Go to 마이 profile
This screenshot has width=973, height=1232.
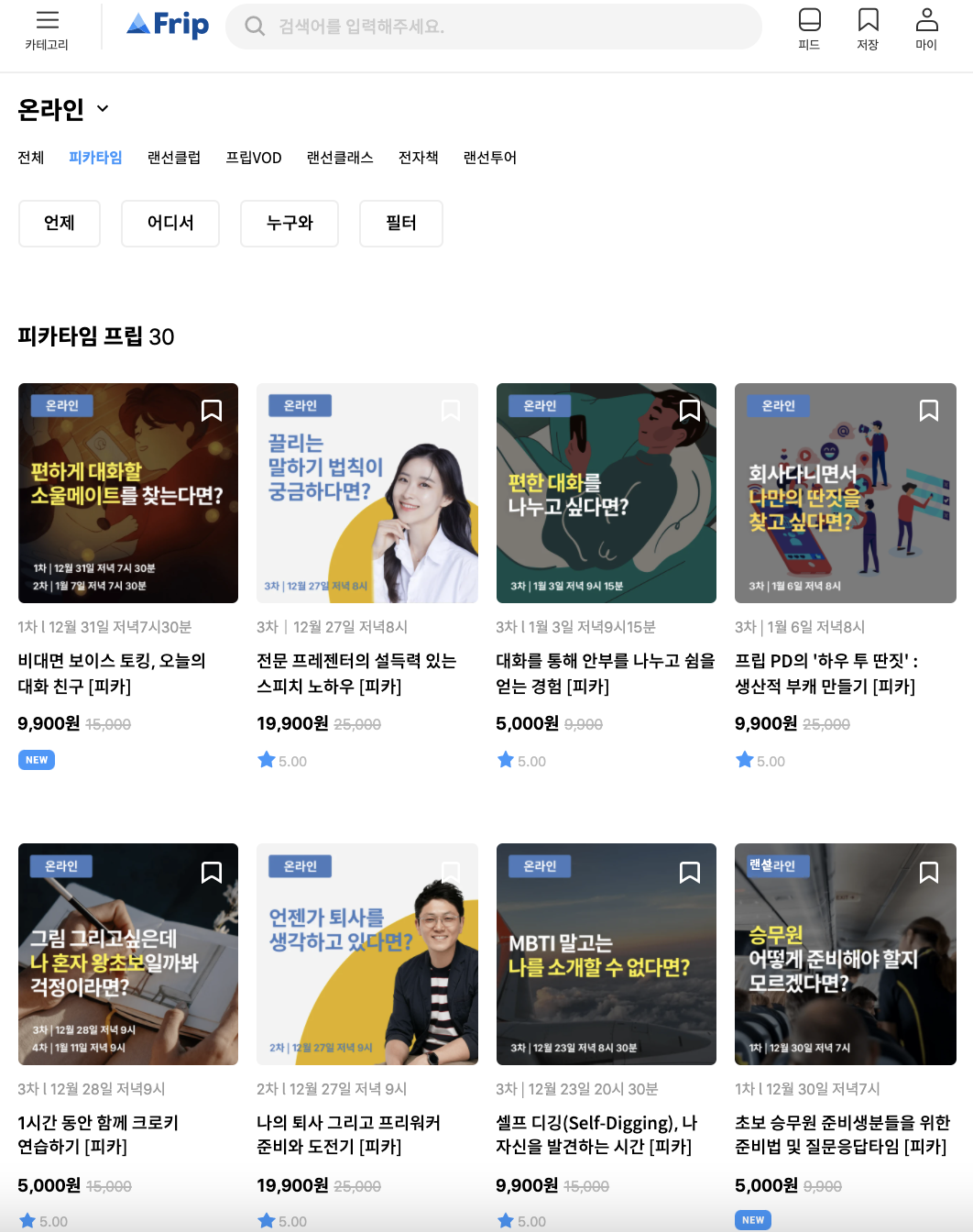(x=926, y=29)
